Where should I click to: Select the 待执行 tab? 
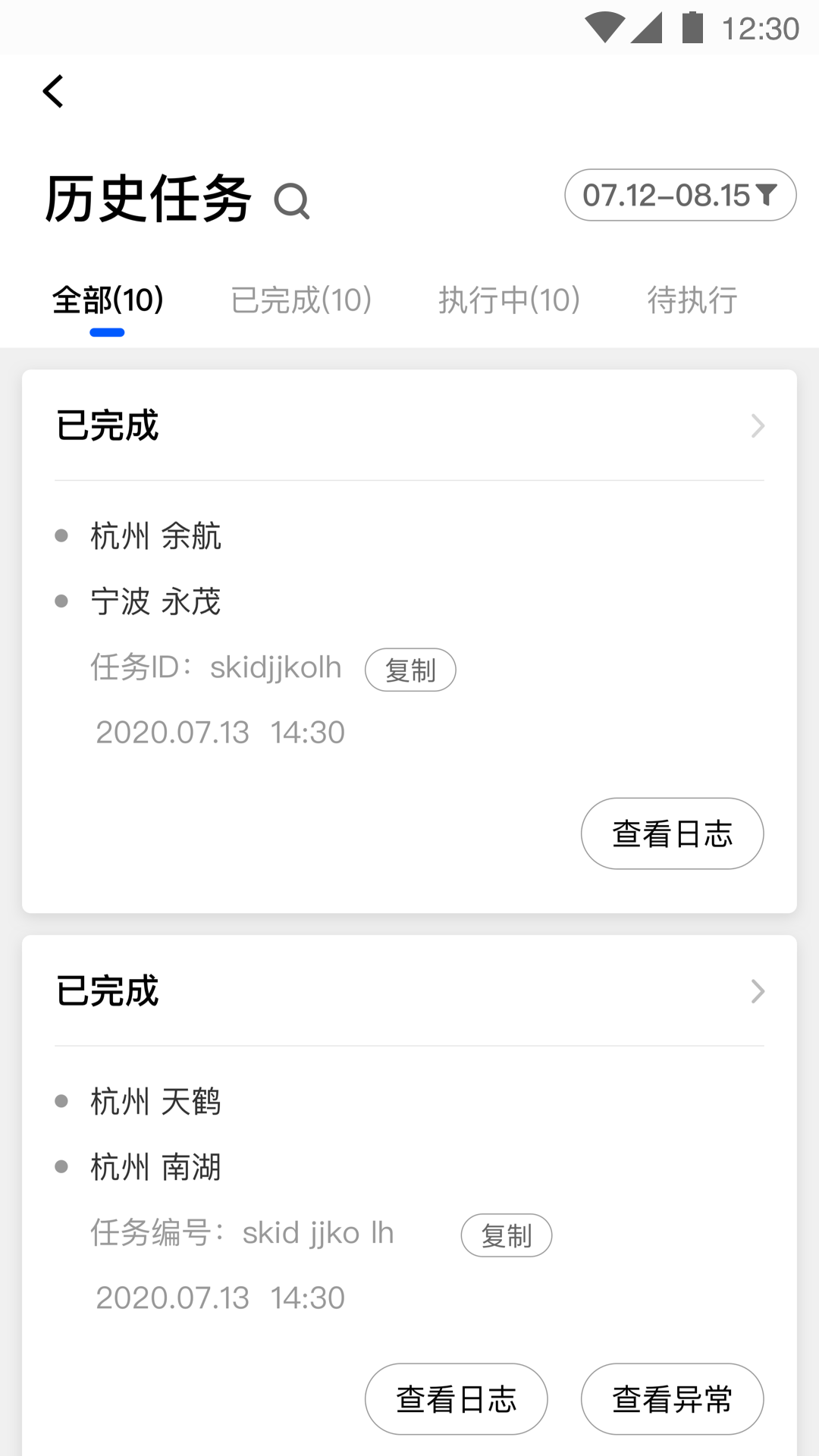coord(692,300)
